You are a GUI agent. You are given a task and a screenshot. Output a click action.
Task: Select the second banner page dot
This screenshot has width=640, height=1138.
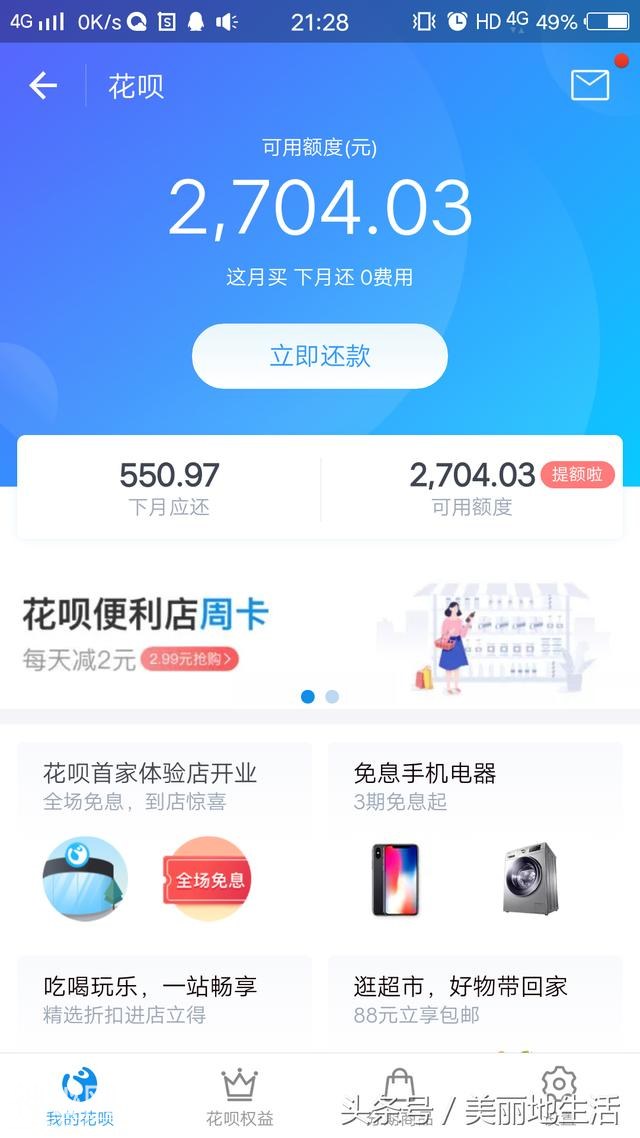coord(332,696)
